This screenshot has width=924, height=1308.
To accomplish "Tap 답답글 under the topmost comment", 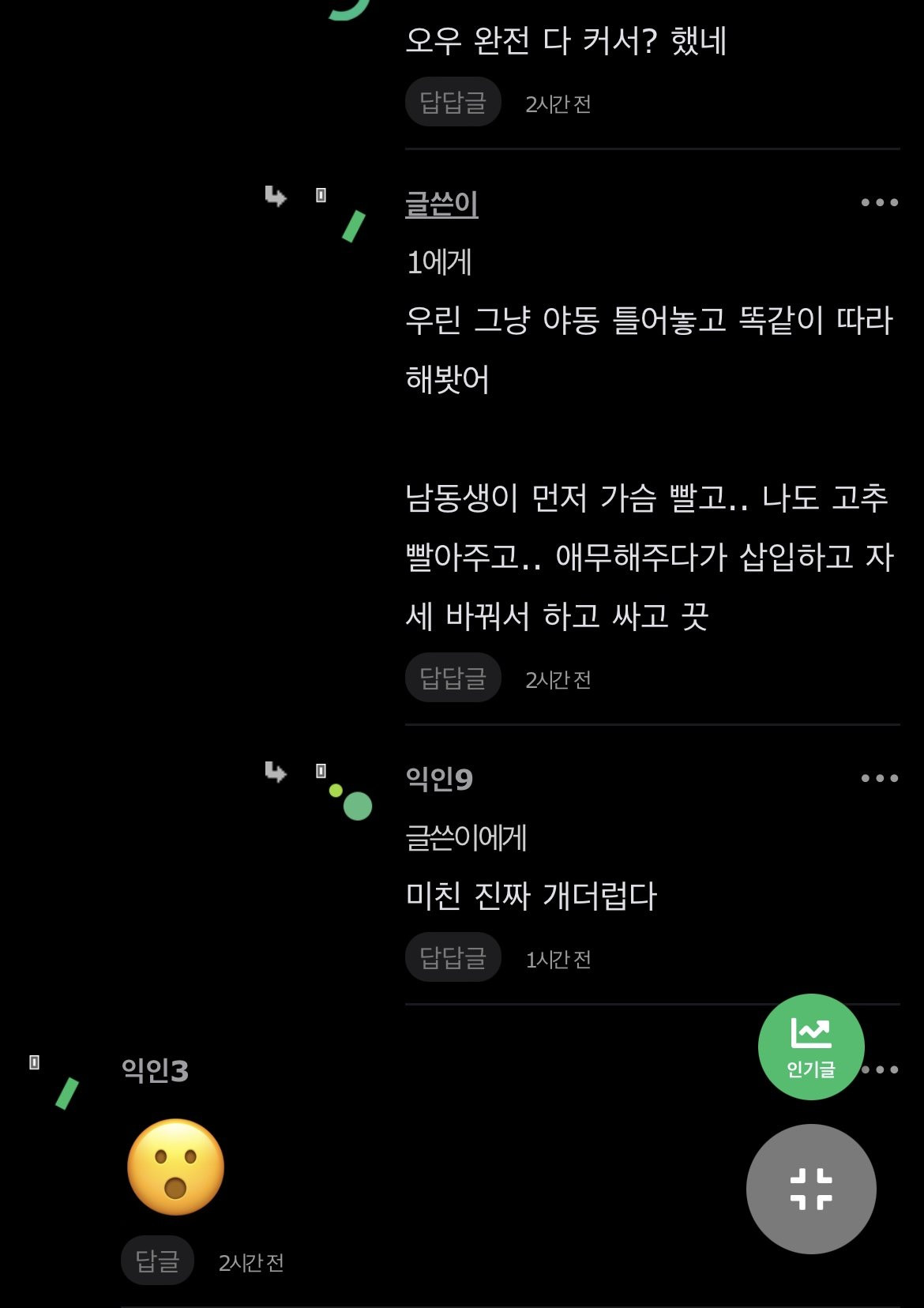I will pos(453,102).
